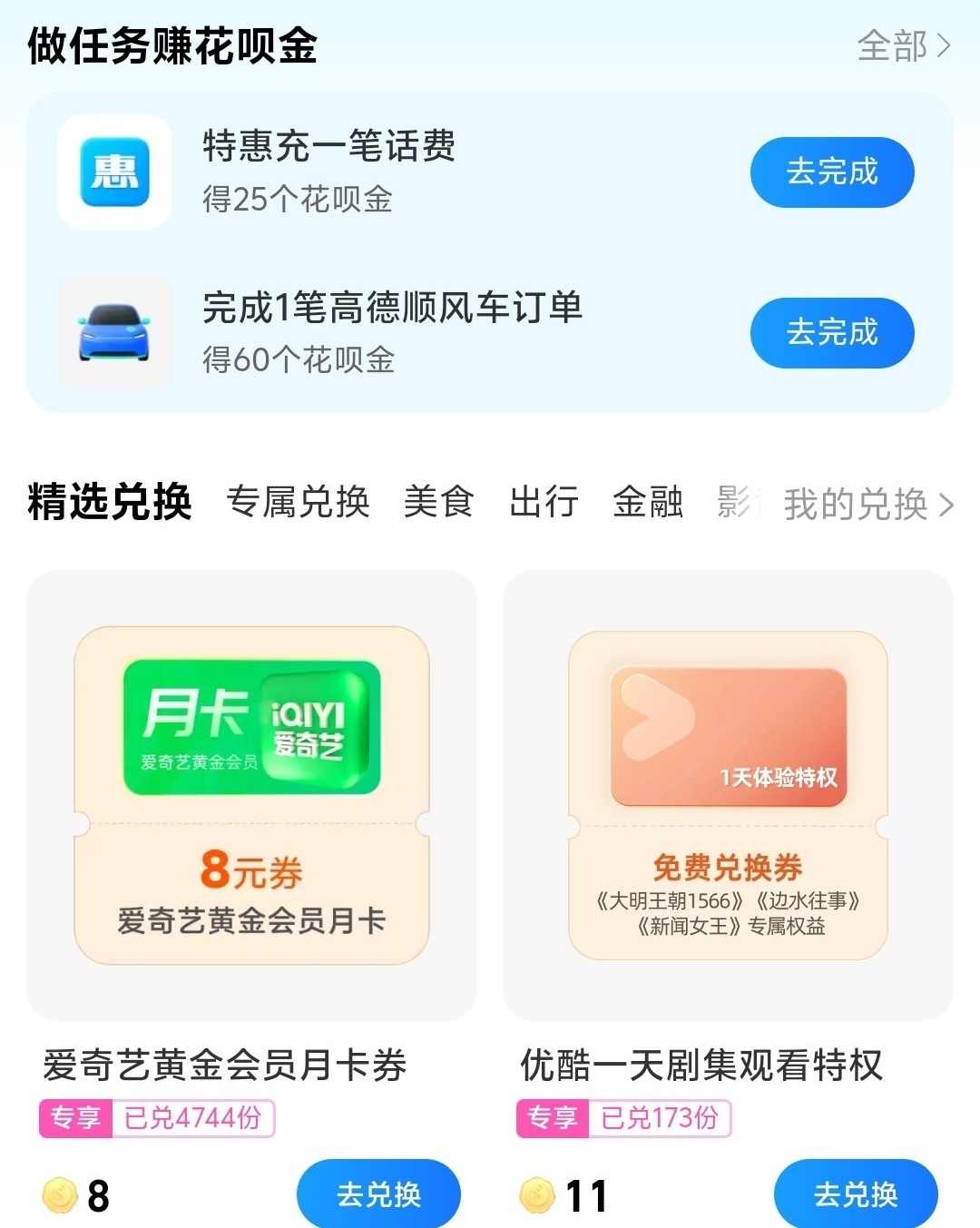Switch to the 专属兑换 tab
Viewport: 980px width, 1228px height.
point(299,502)
